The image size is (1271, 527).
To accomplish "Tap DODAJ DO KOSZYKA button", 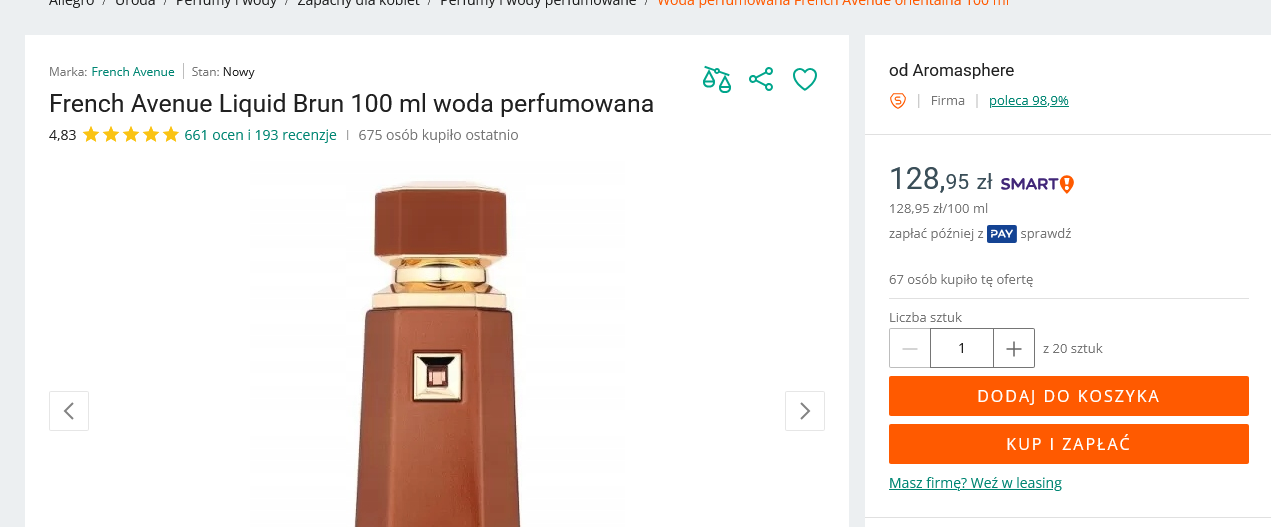I will (1069, 396).
